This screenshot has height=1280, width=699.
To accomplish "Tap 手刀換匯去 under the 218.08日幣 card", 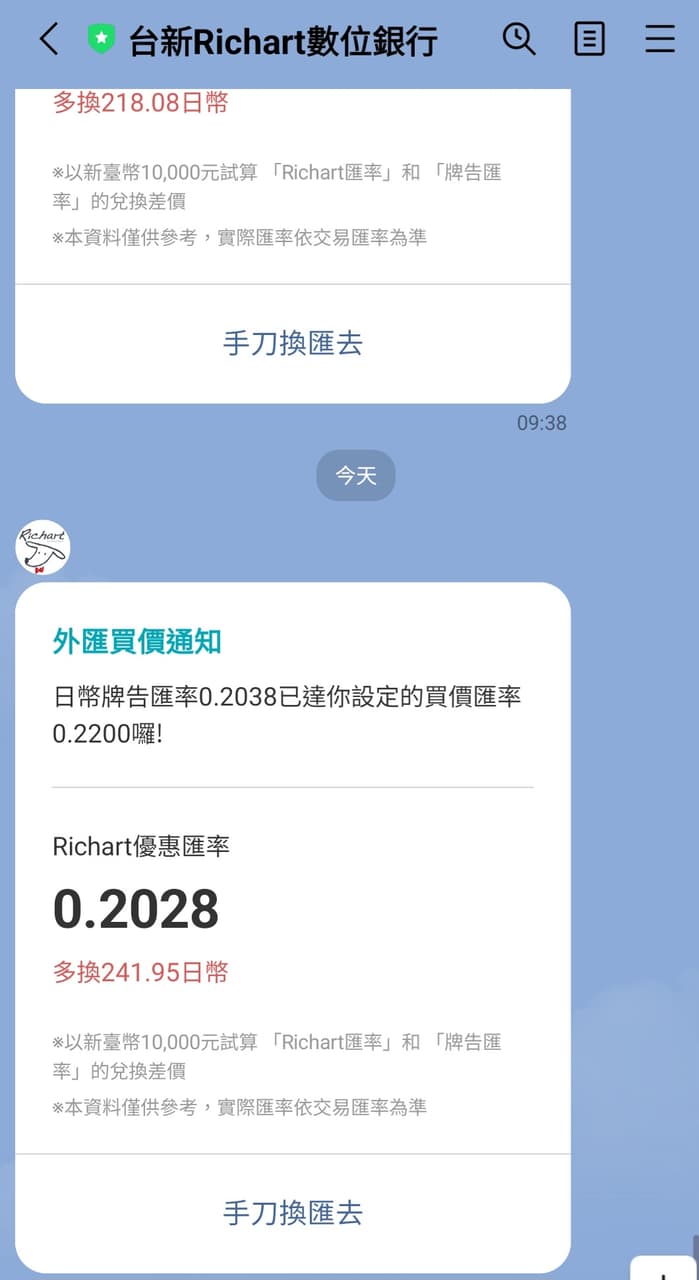I will click(293, 343).
